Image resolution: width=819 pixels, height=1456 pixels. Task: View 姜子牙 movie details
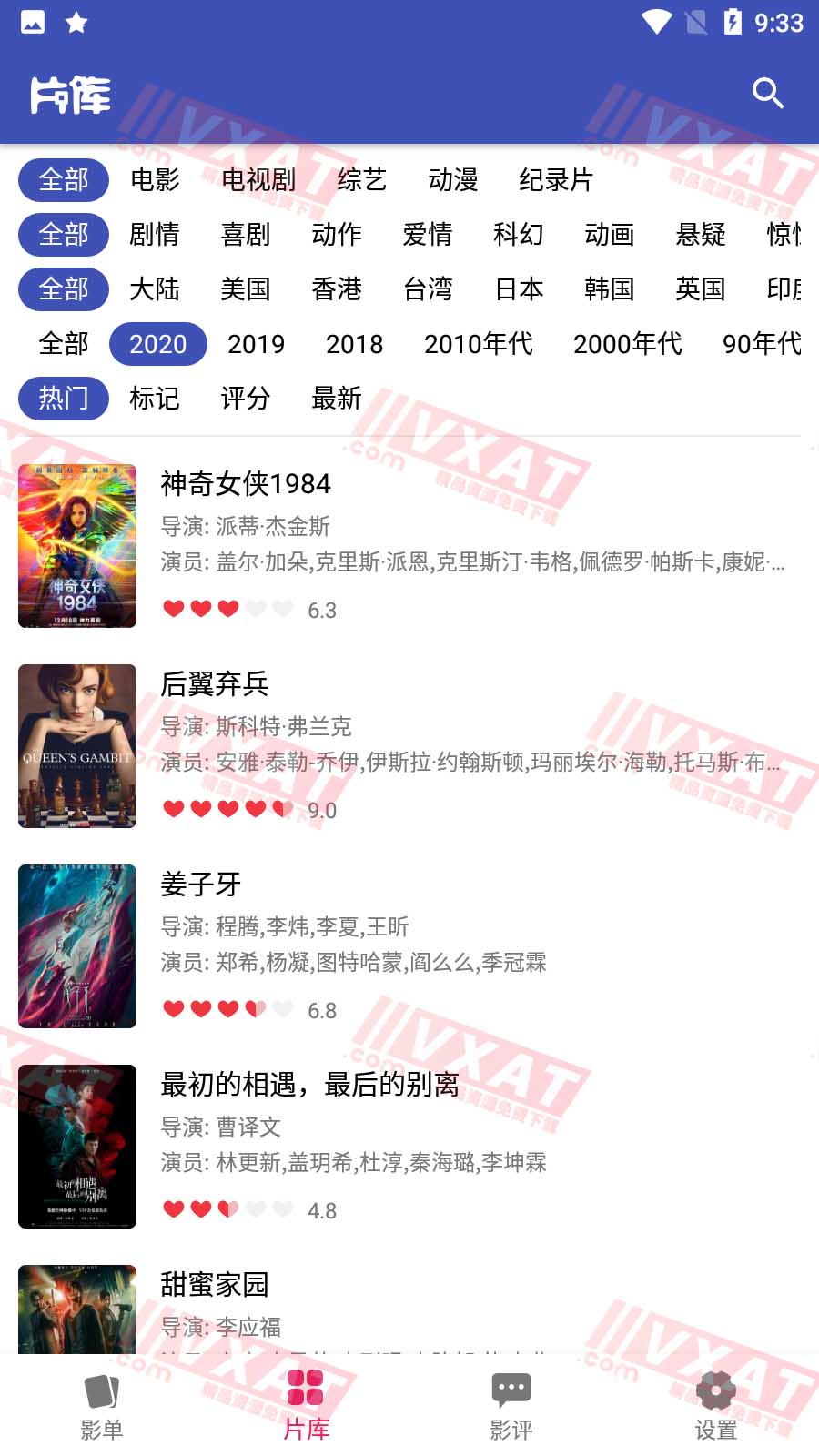click(201, 885)
